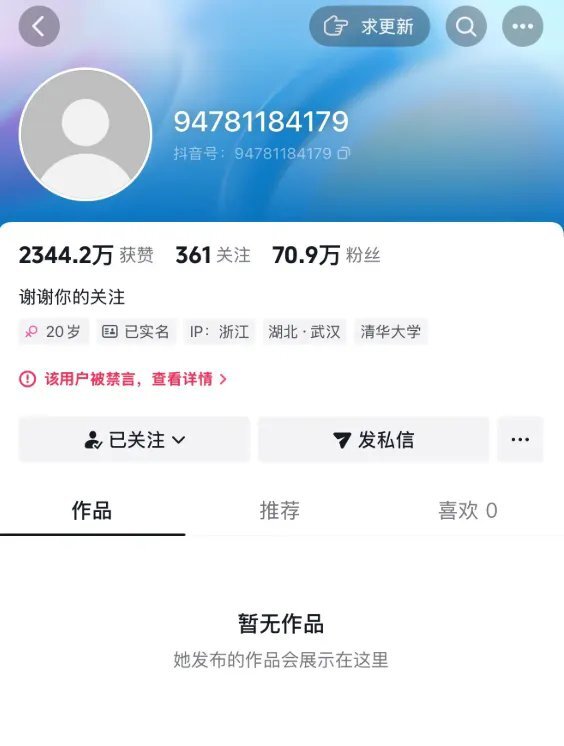Screen dimensions: 564x746
Task: Expand the 已关注 dropdown
Action: (x=134, y=440)
